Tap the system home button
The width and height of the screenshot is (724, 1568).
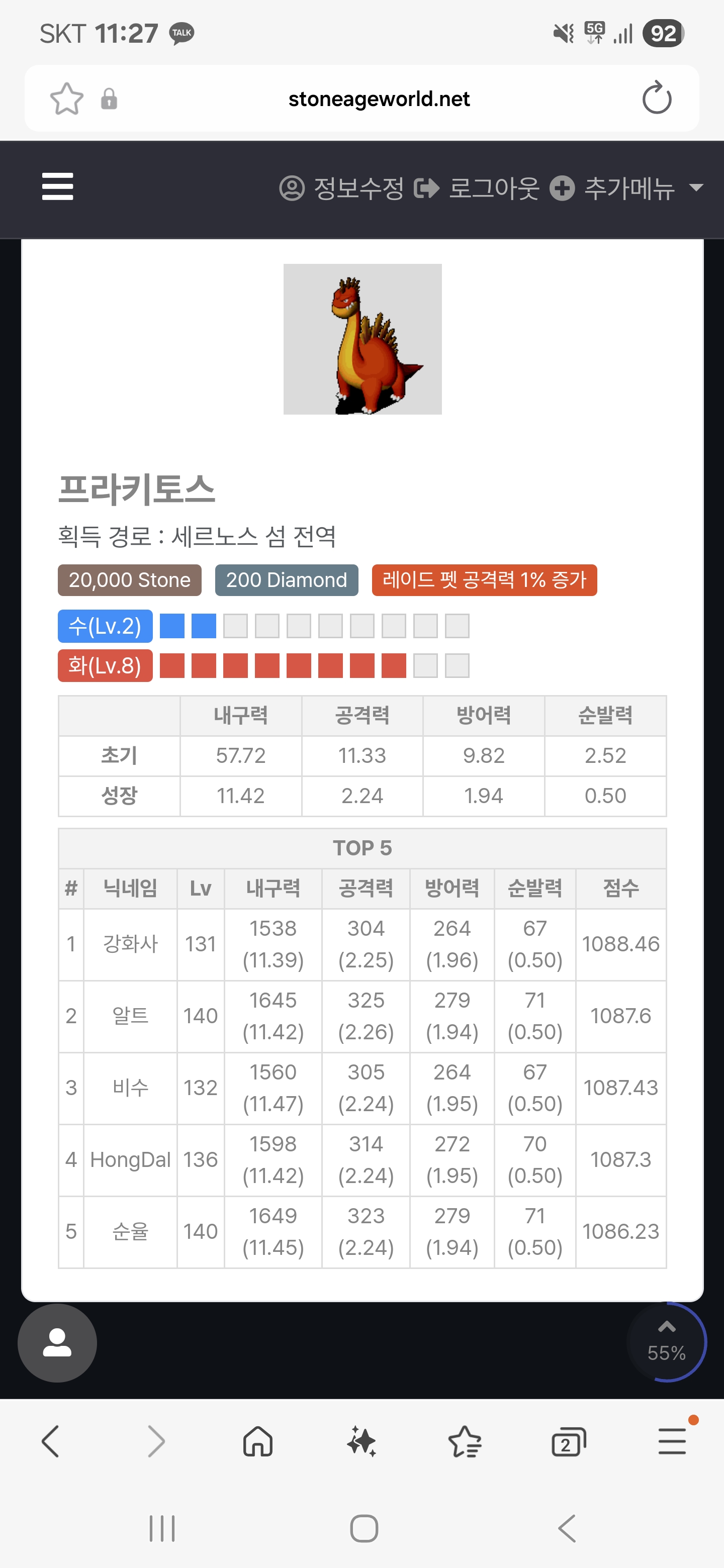coord(364,1528)
